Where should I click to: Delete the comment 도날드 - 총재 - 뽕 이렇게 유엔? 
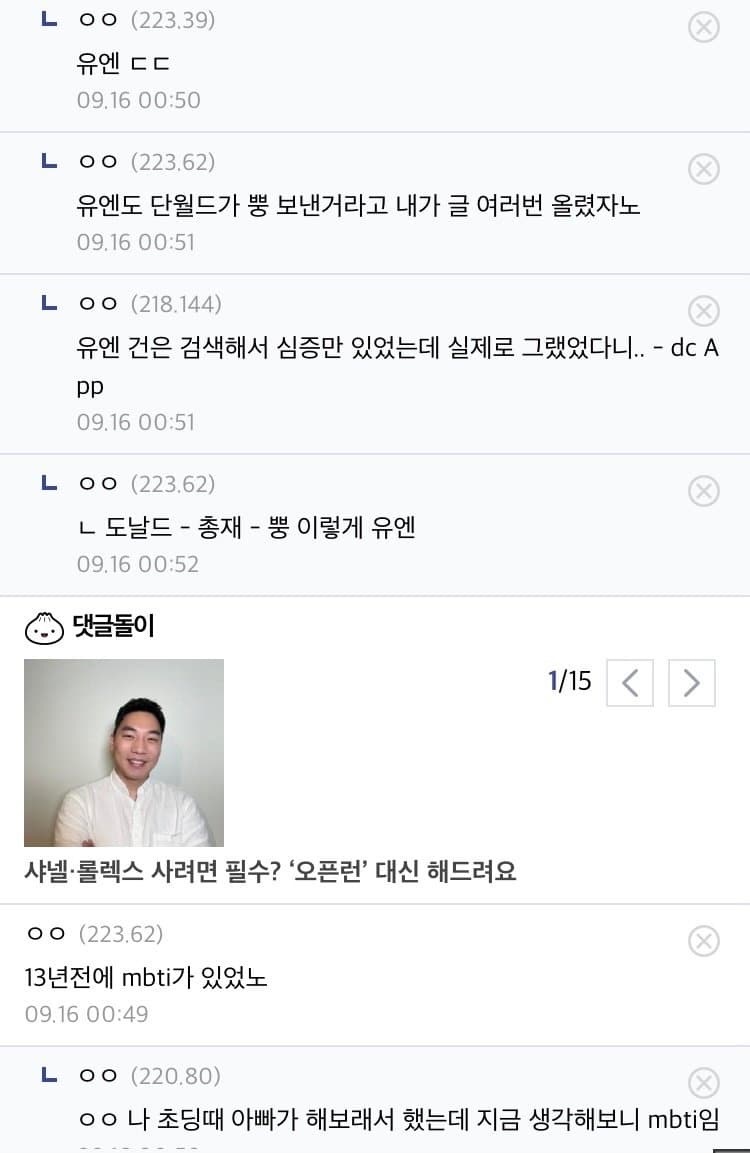(704, 491)
